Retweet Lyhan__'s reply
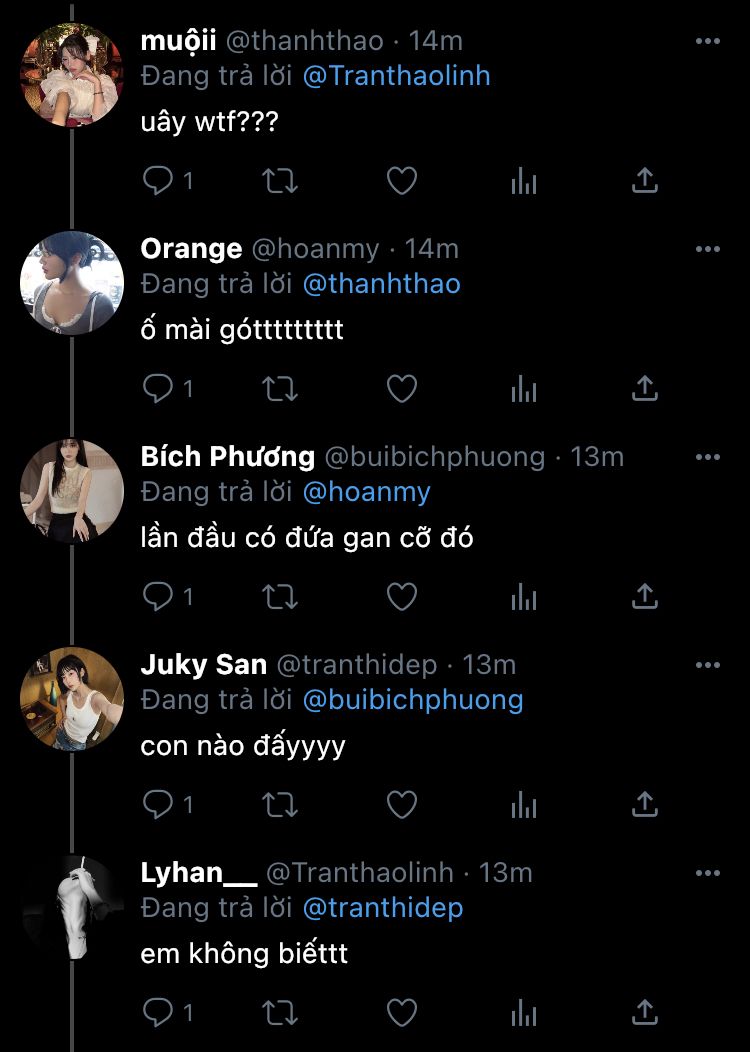 pos(279,1012)
